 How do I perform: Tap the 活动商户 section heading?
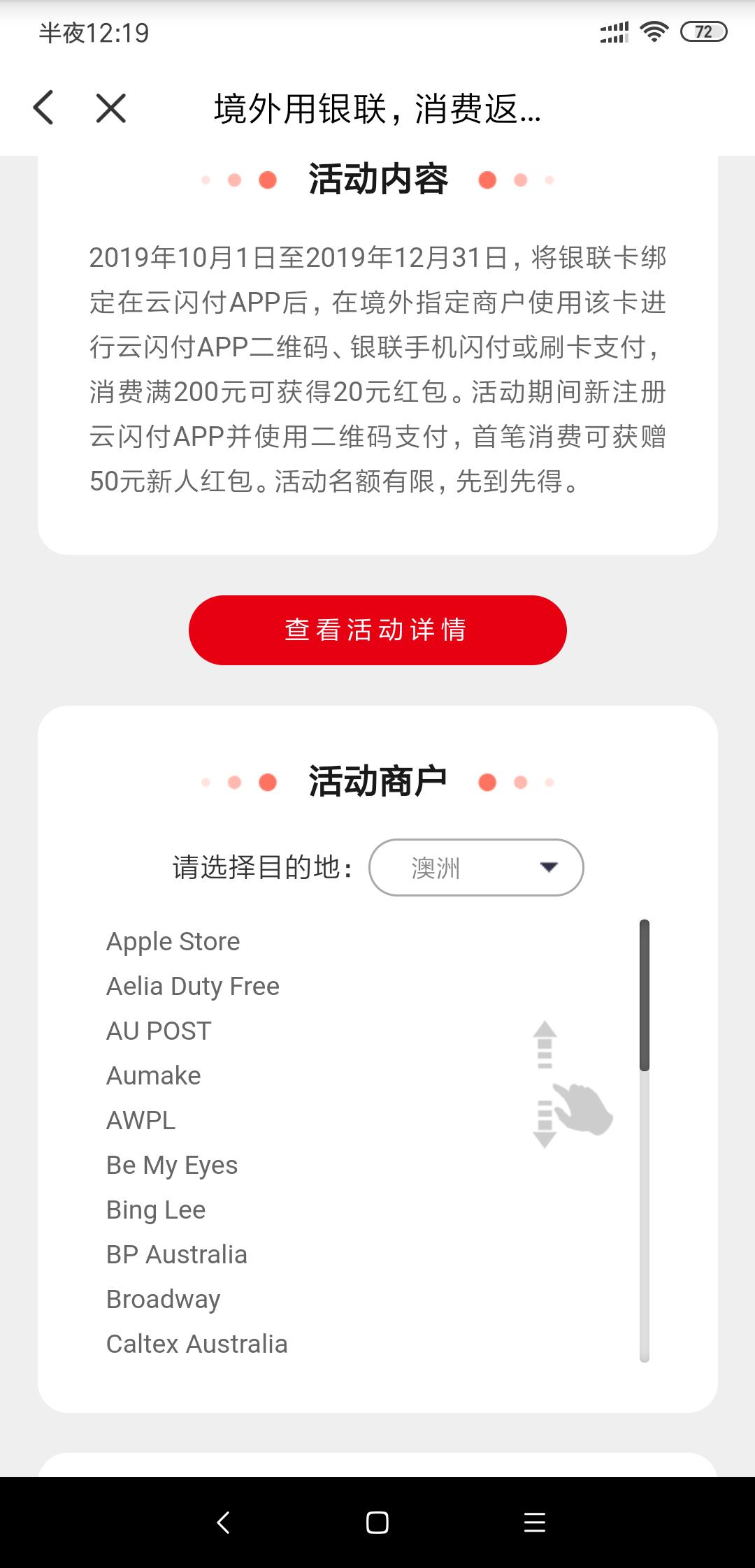377,779
